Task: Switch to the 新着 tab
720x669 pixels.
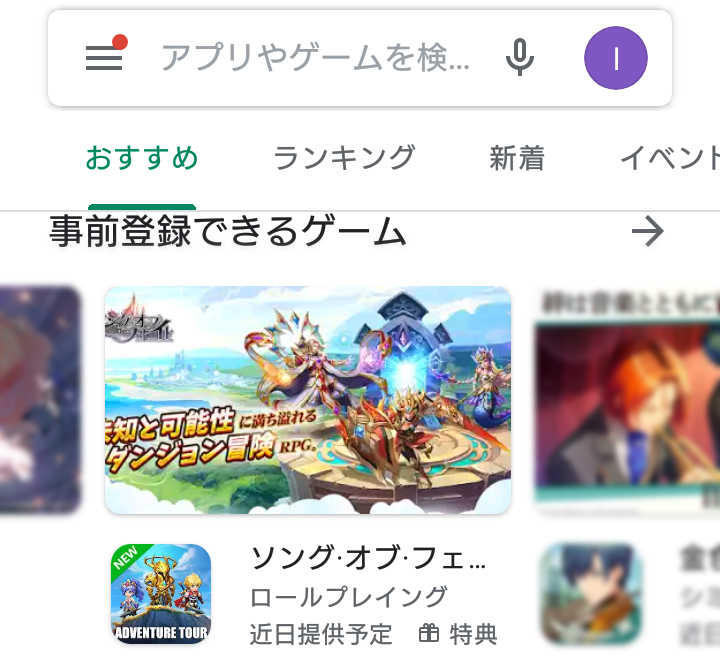Action: pos(517,158)
